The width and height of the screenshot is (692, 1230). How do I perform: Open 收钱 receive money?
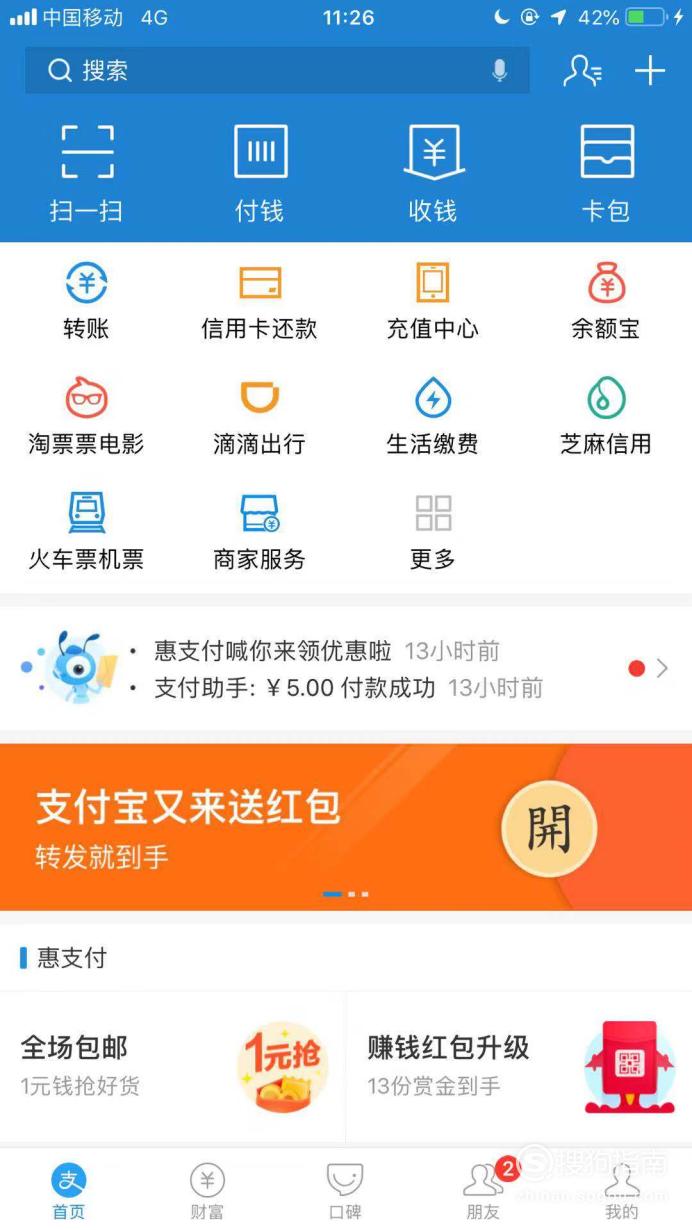(433, 174)
